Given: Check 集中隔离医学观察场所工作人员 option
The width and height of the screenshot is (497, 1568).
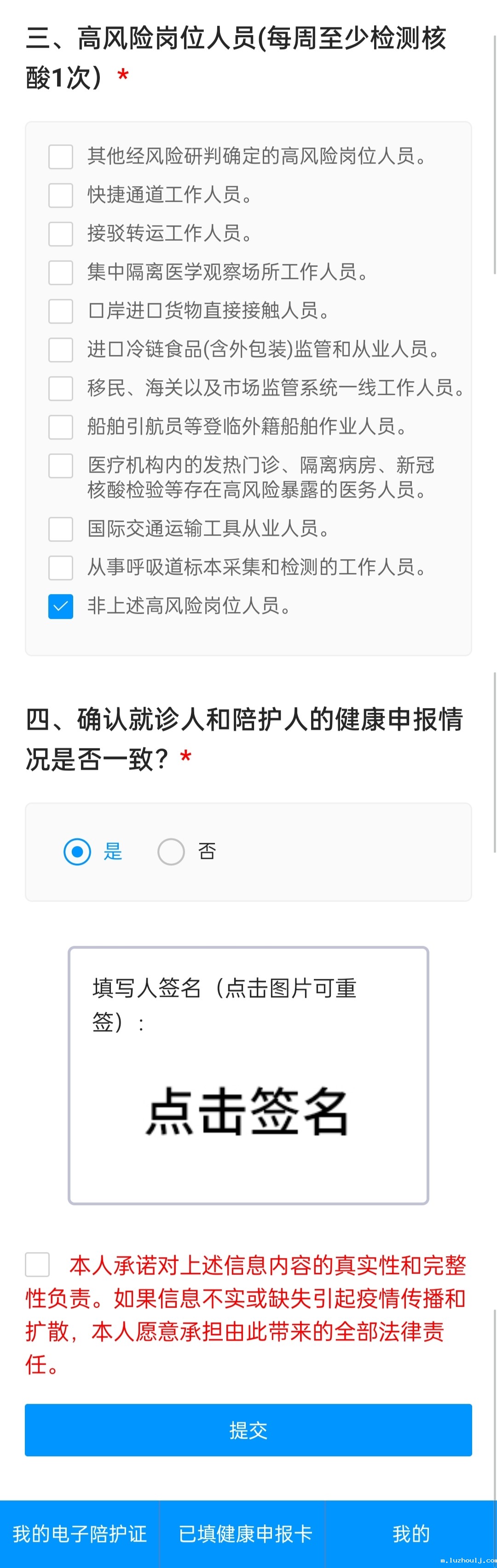Looking at the screenshot, I should click(x=61, y=272).
